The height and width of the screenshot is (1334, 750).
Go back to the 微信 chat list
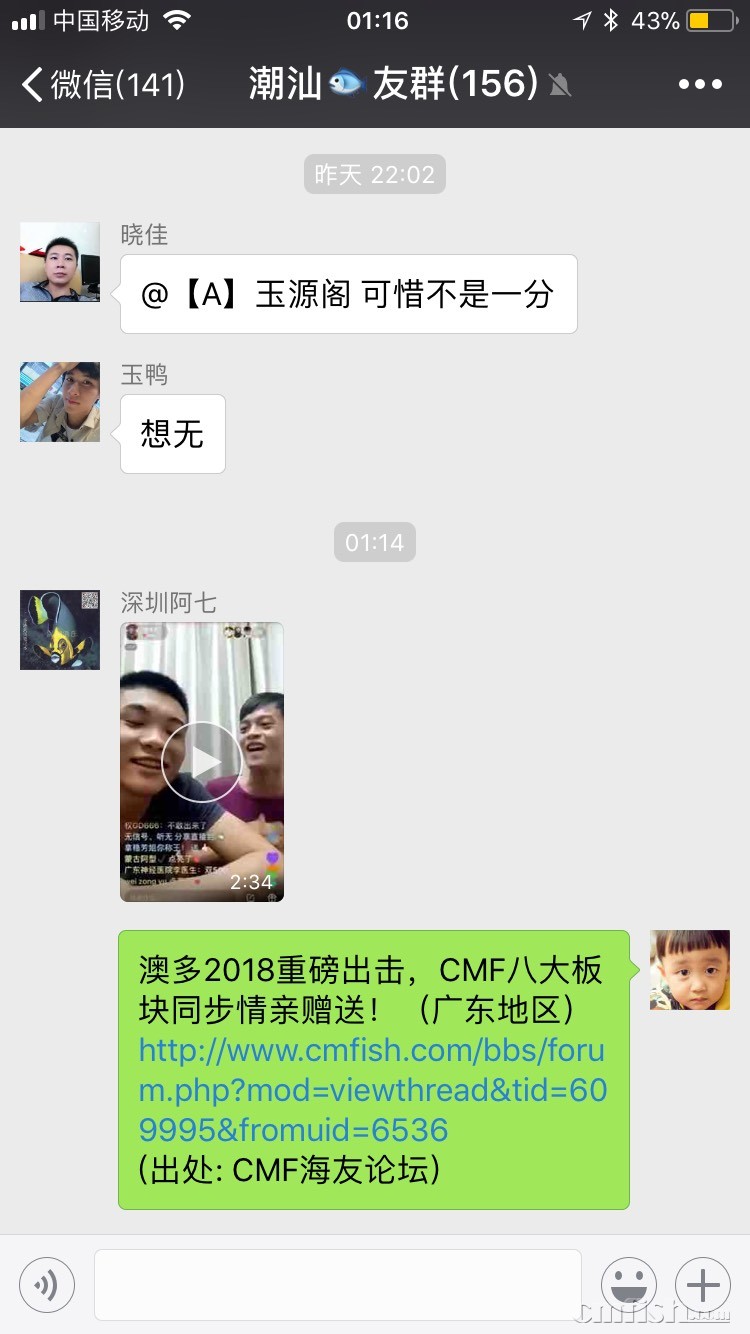pos(100,85)
